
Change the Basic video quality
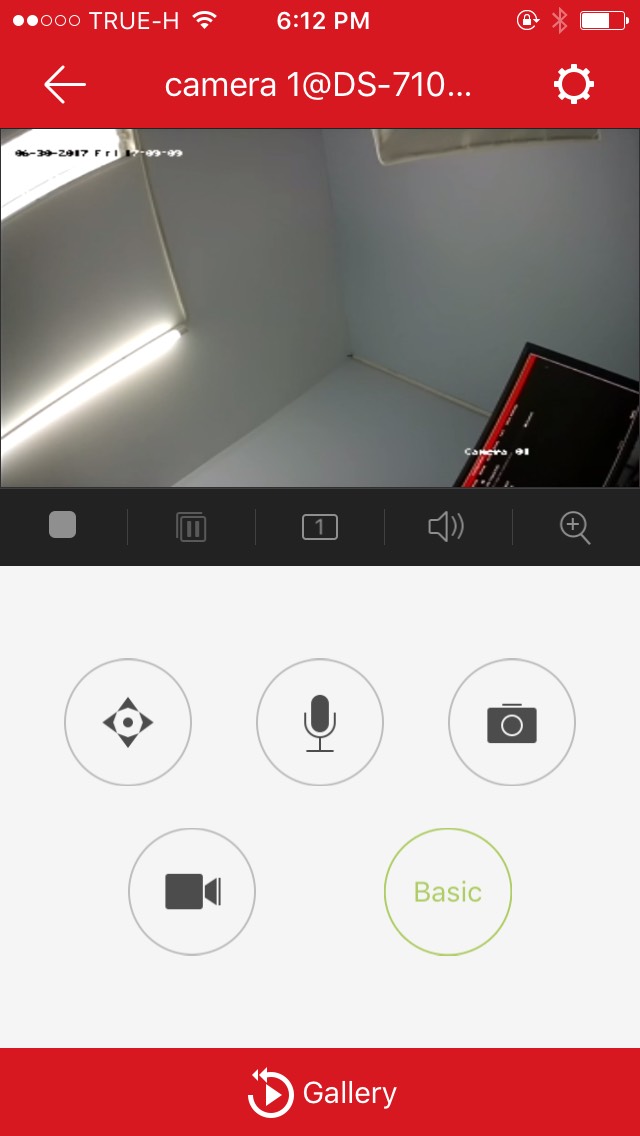(448, 891)
